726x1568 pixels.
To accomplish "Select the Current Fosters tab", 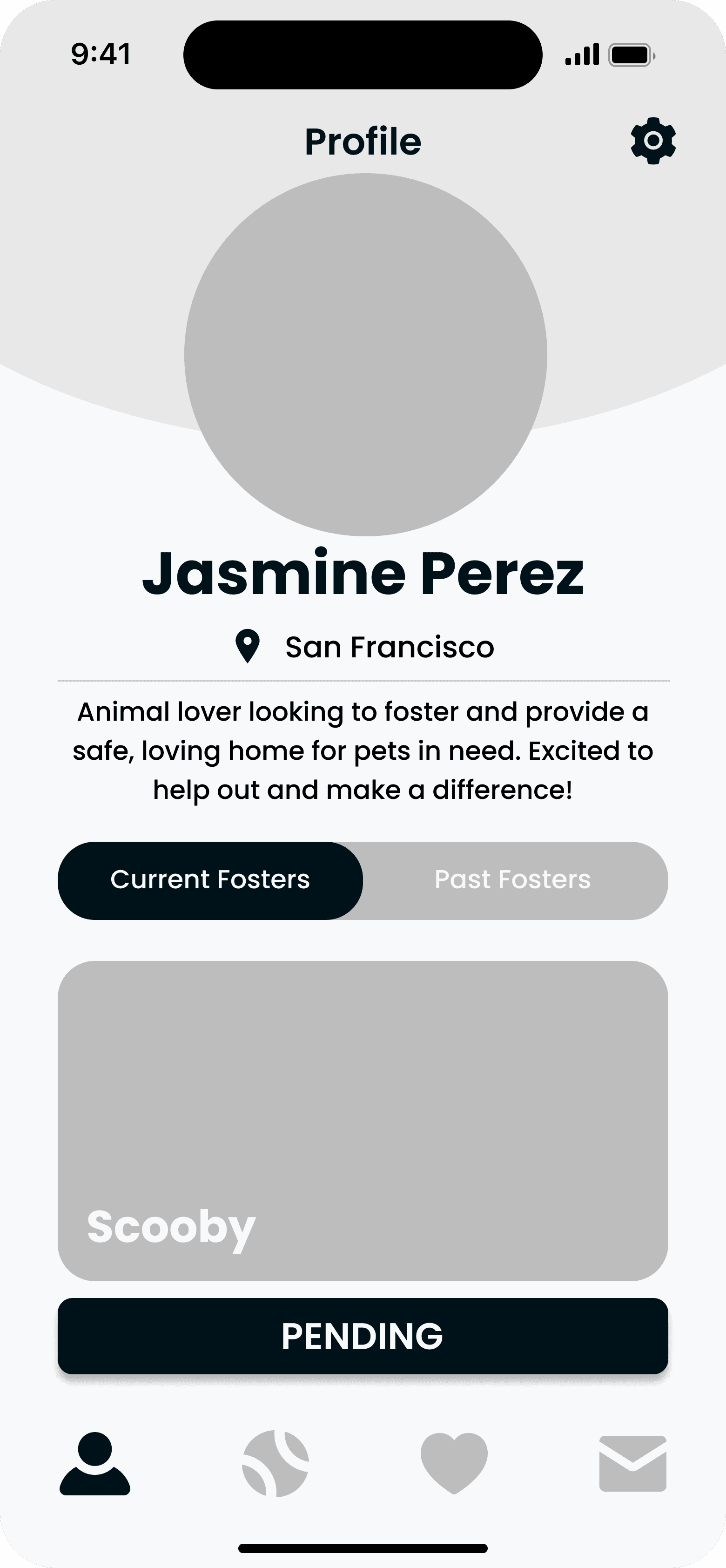I will (x=210, y=880).
